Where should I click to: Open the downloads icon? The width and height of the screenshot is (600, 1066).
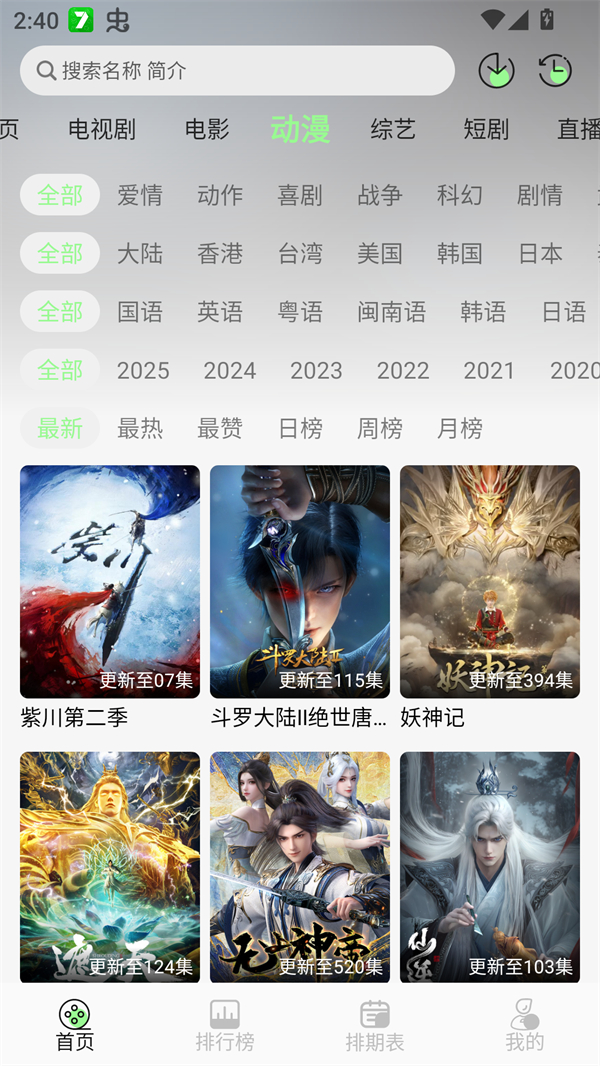(x=497, y=71)
